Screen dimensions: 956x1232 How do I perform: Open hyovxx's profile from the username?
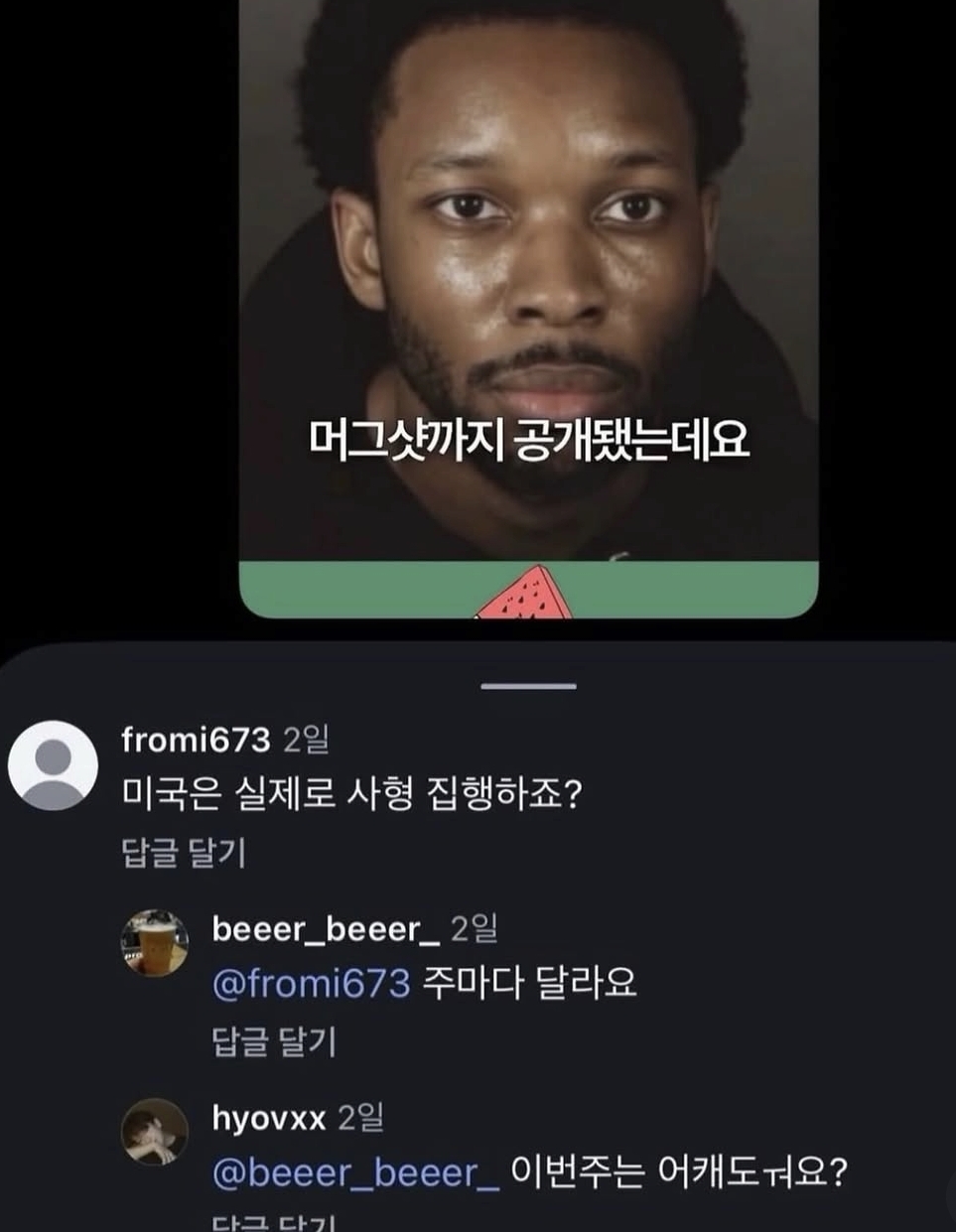click(x=268, y=1119)
